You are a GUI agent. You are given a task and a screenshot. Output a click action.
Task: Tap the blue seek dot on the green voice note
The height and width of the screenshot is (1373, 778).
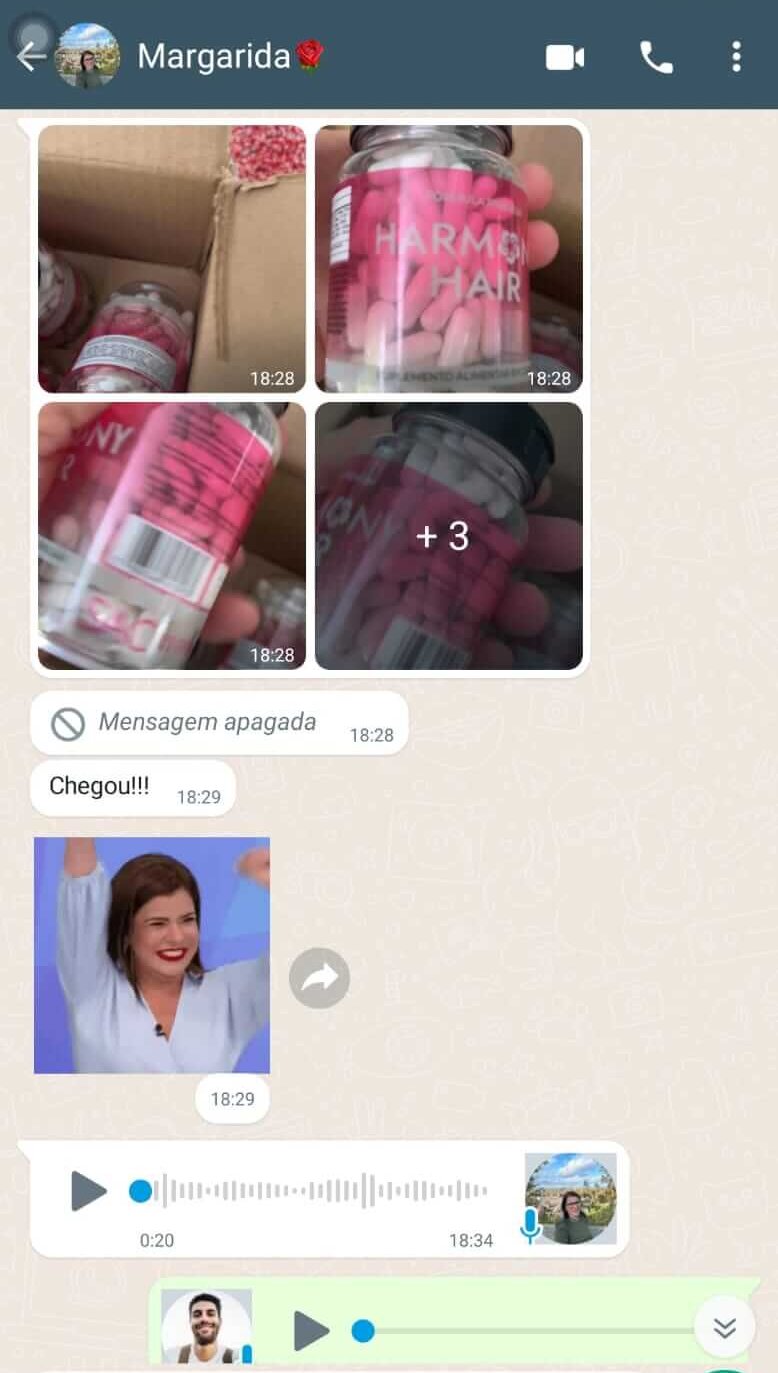(363, 1331)
